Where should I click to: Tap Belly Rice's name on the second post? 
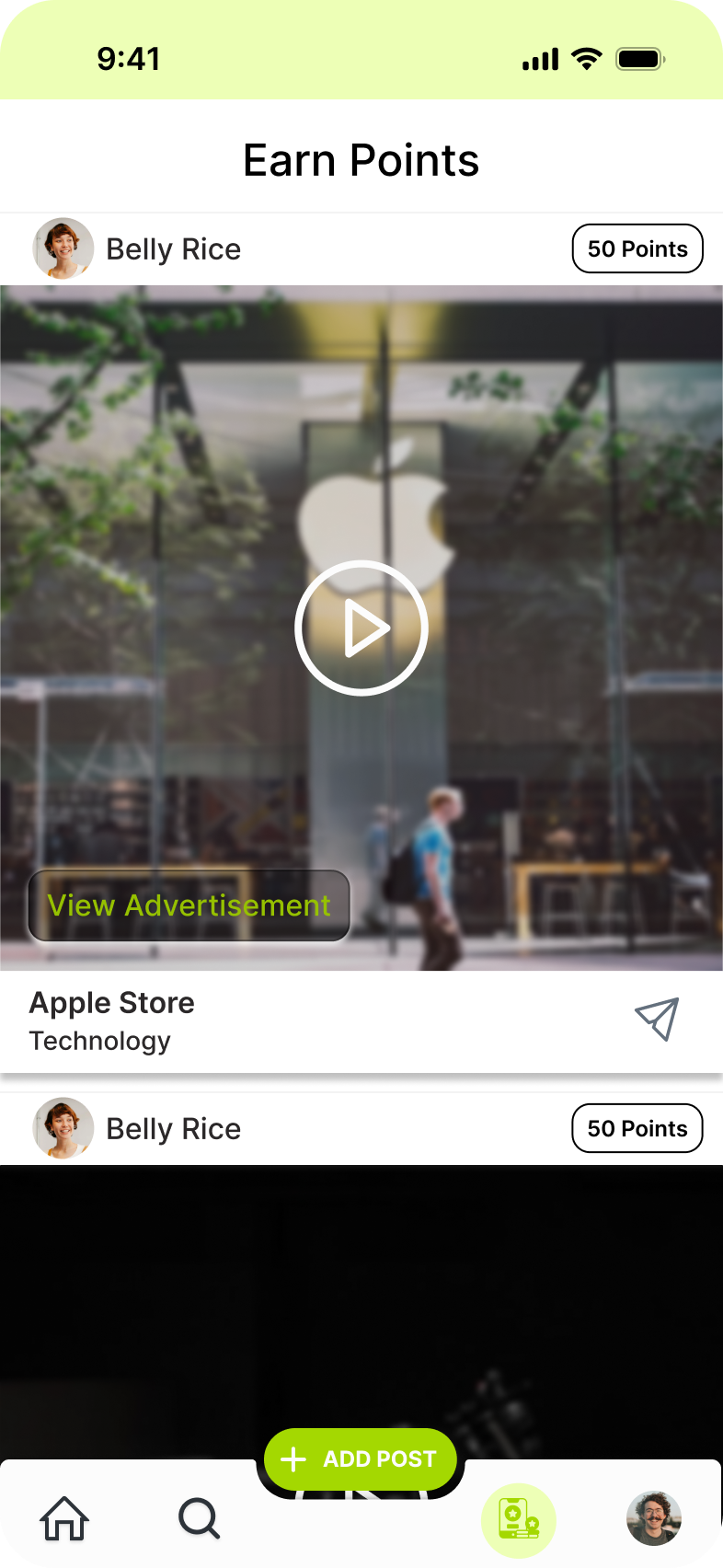pos(173,1128)
